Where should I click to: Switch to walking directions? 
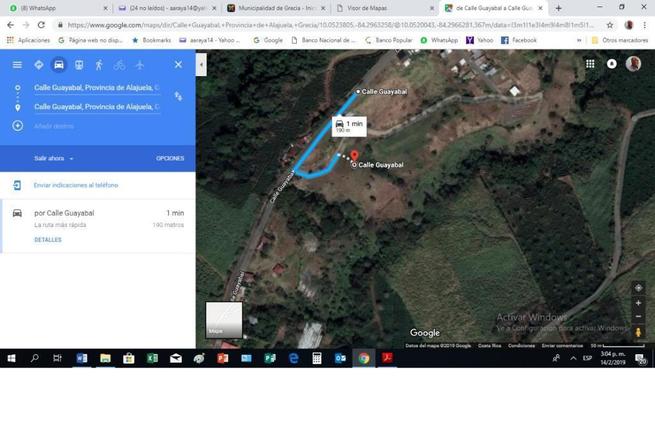(x=99, y=64)
